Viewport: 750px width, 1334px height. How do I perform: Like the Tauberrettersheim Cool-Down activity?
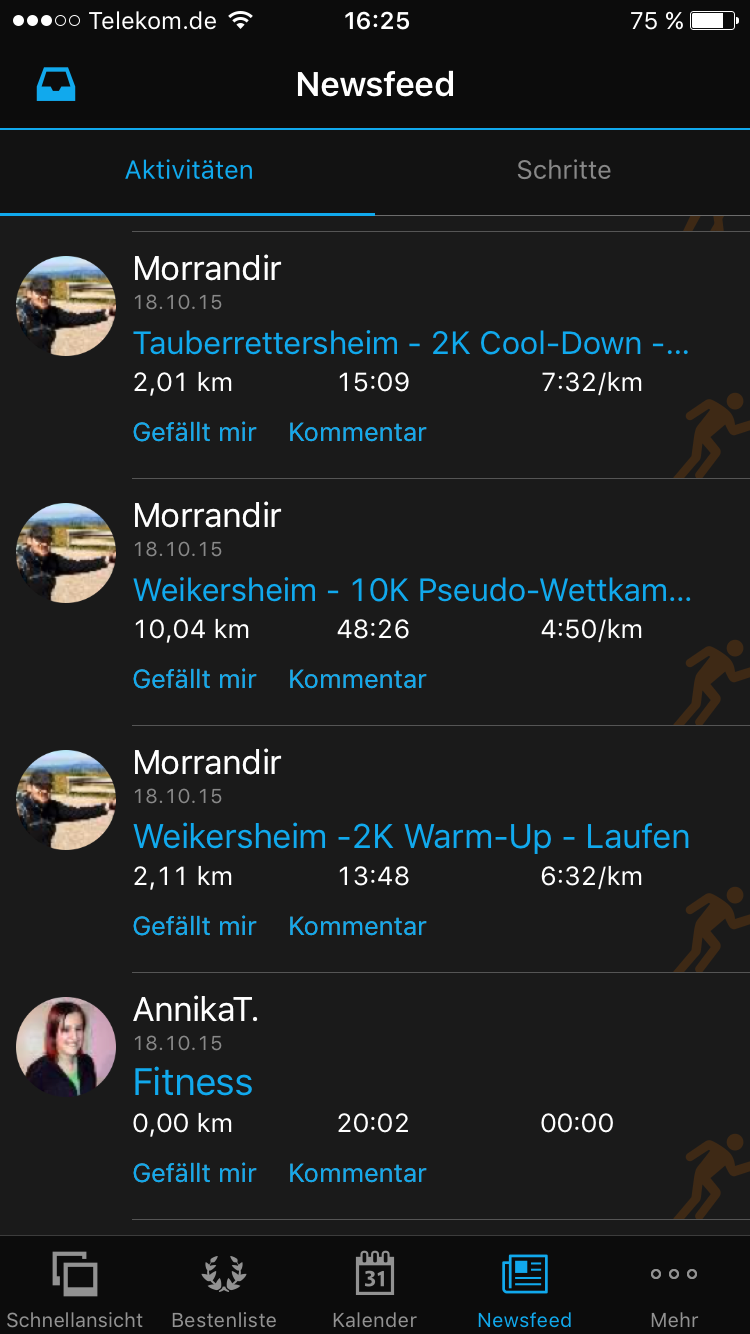click(194, 432)
